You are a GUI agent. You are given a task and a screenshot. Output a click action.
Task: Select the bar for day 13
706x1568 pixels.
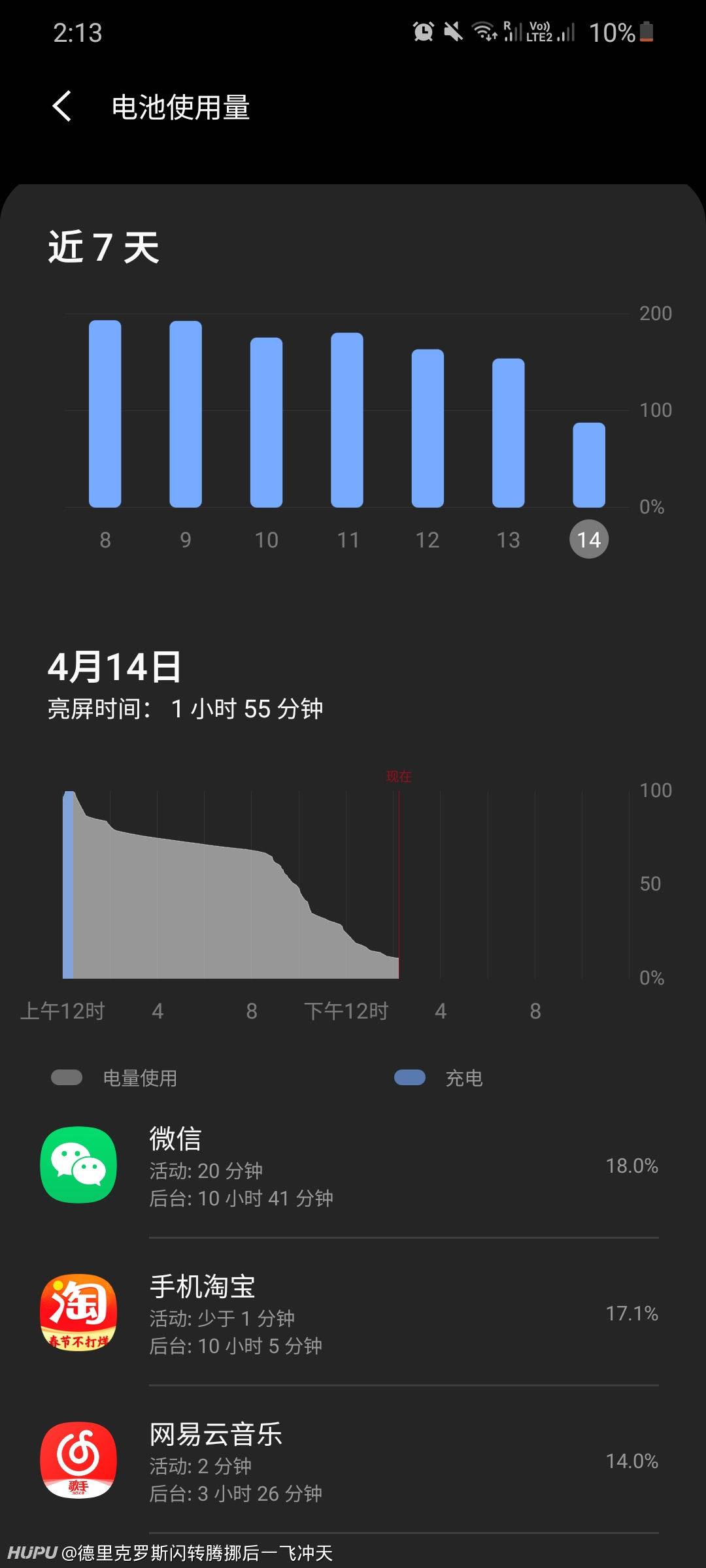coord(509,433)
